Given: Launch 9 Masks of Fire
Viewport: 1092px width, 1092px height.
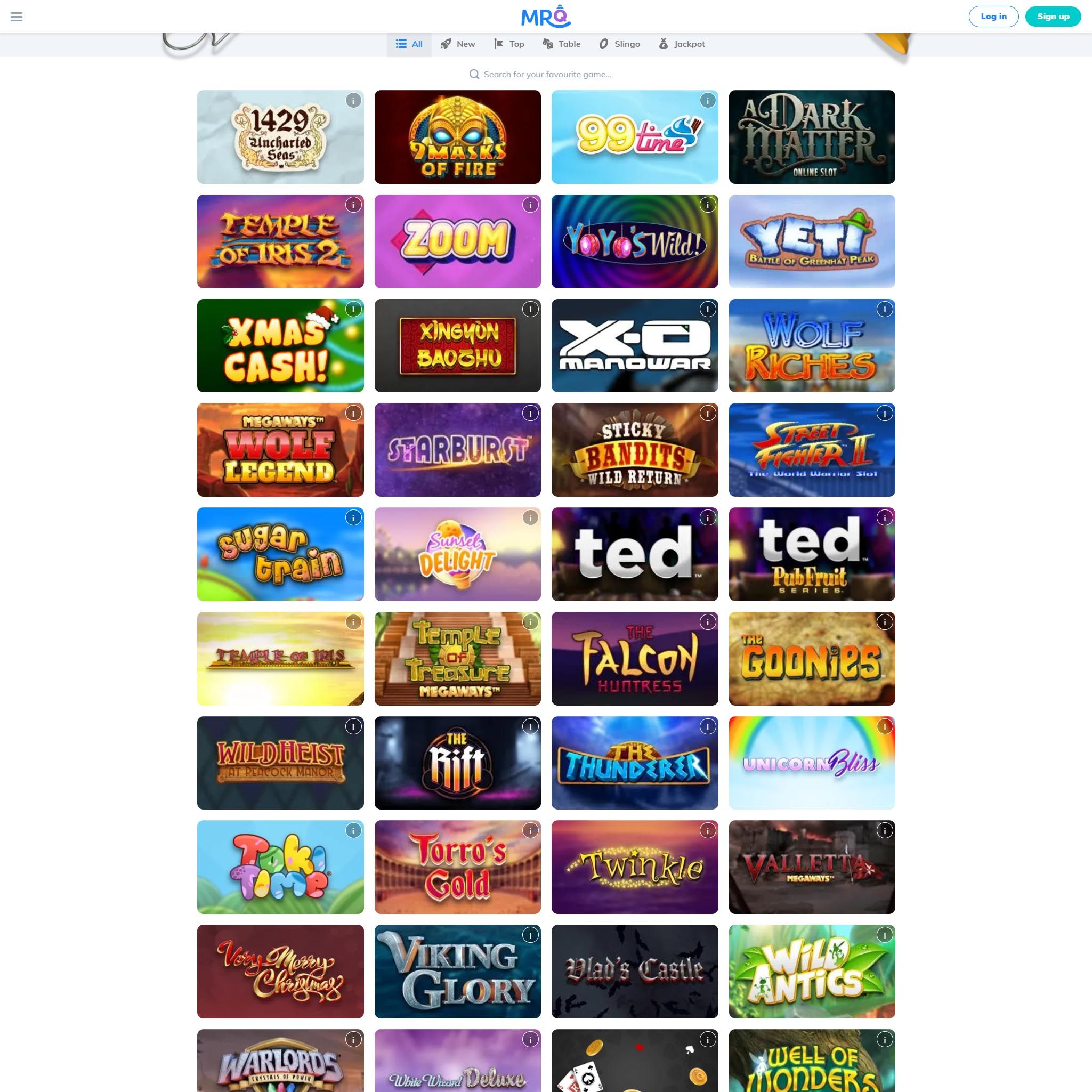Looking at the screenshot, I should point(457,137).
